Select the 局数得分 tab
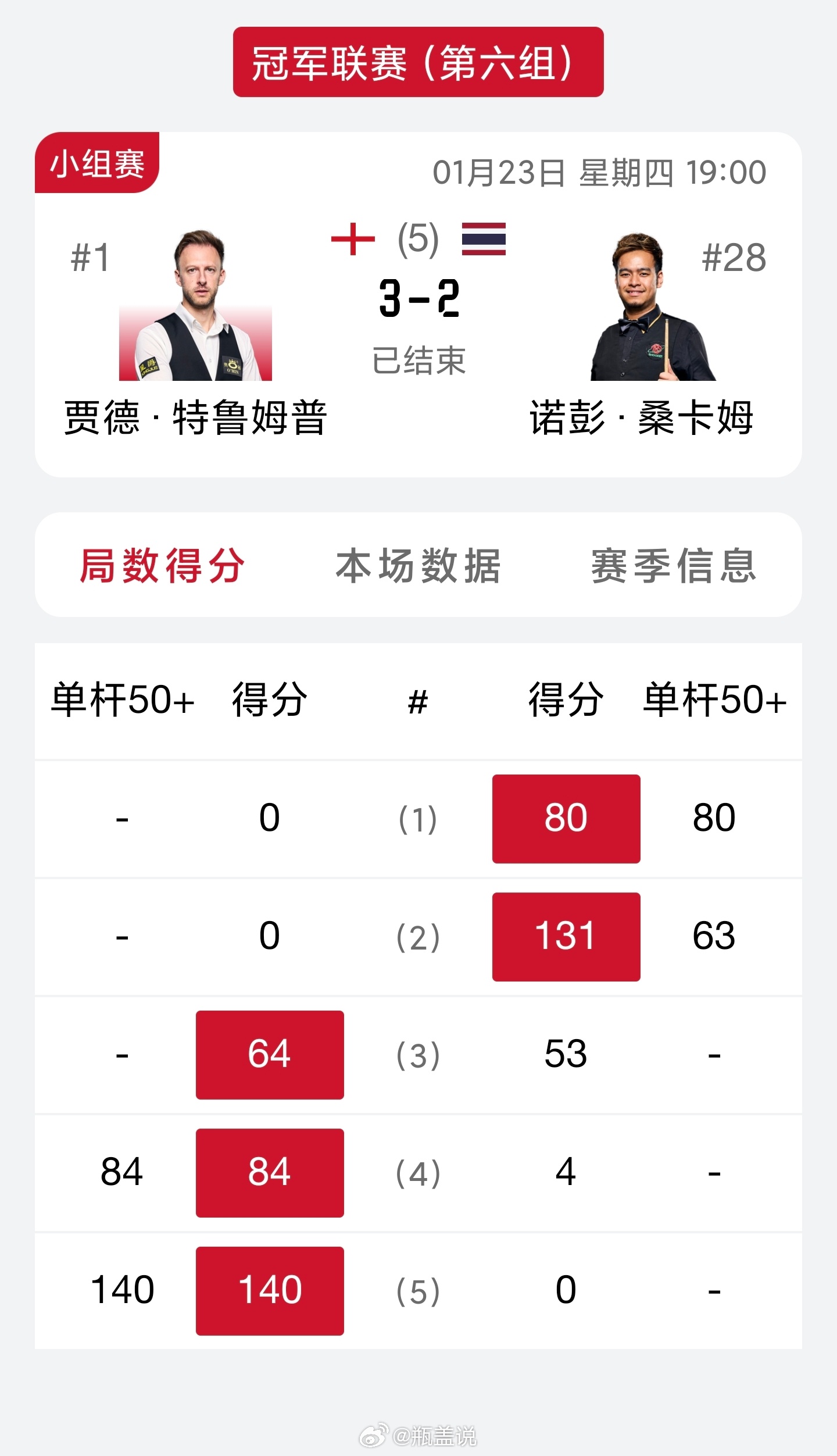 pyautogui.click(x=162, y=565)
